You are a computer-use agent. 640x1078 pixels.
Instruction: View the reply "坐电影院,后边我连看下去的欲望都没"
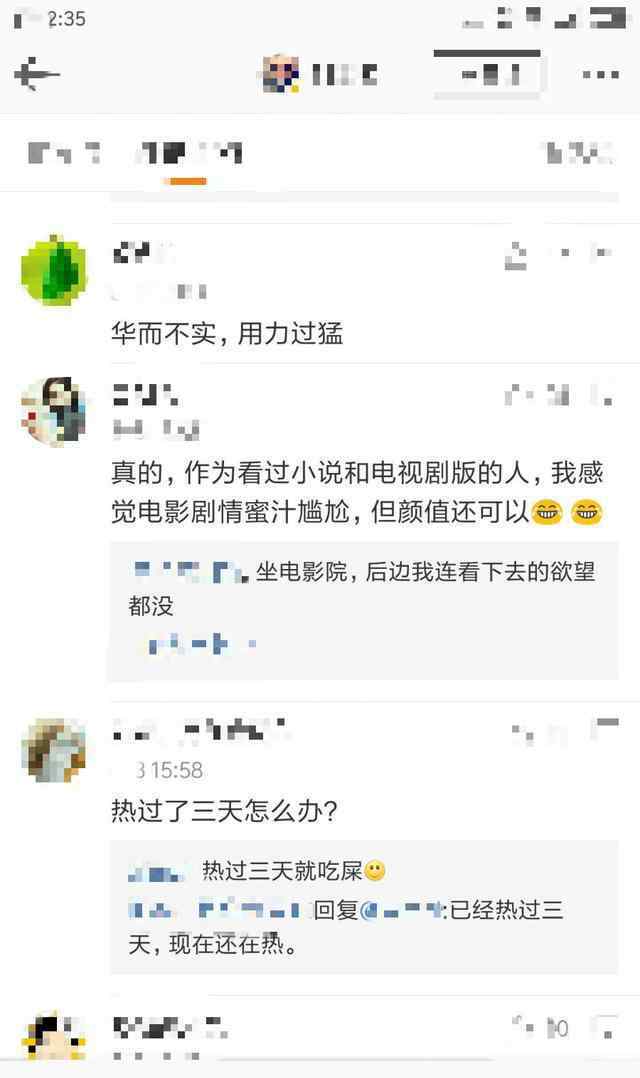pos(362,589)
